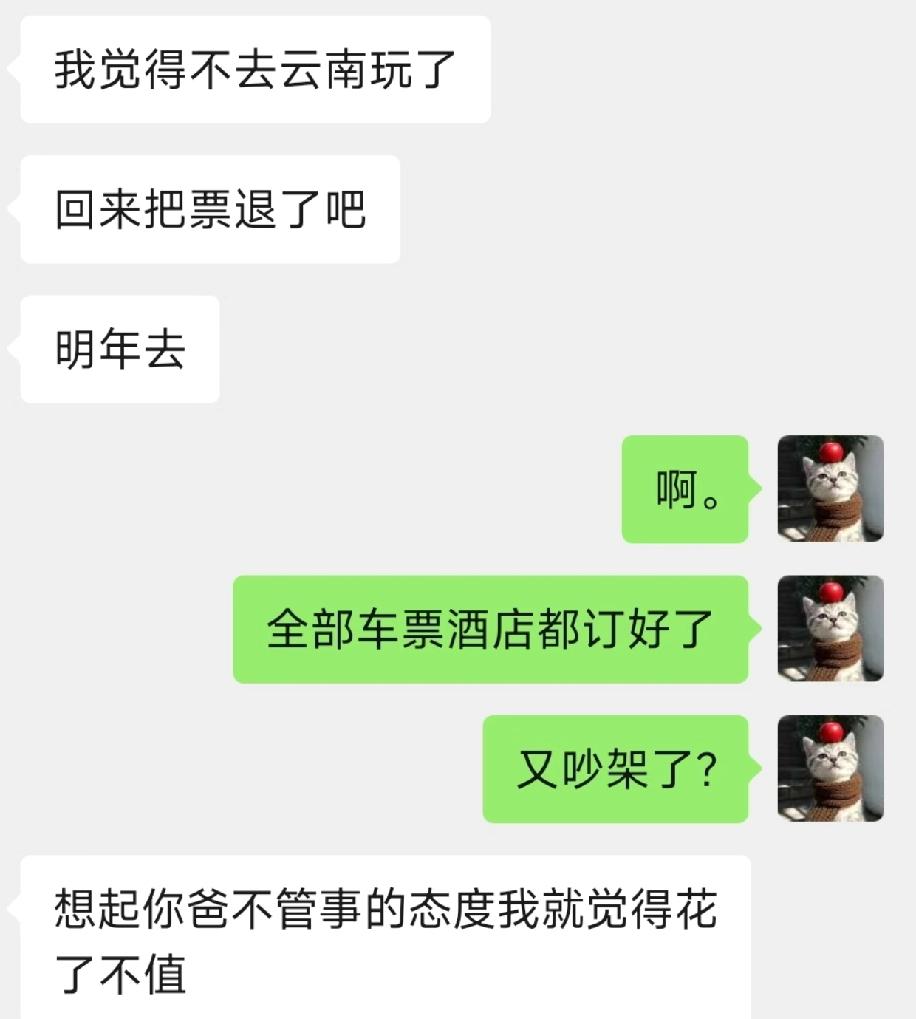Select the message about refunding tickets
The image size is (916, 1019).
tap(208, 208)
